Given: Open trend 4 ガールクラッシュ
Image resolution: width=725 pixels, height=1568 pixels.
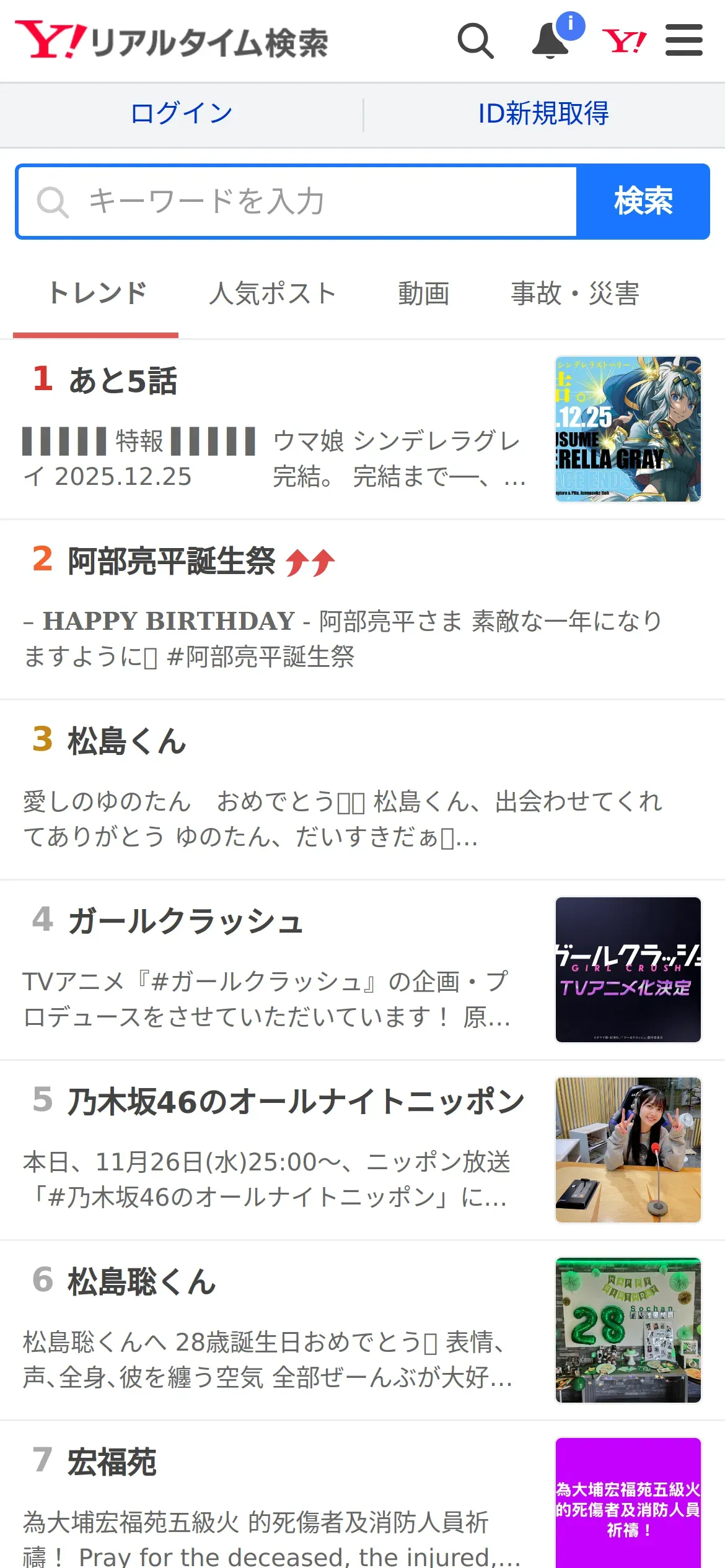Looking at the screenshot, I should pyautogui.click(x=362, y=970).
